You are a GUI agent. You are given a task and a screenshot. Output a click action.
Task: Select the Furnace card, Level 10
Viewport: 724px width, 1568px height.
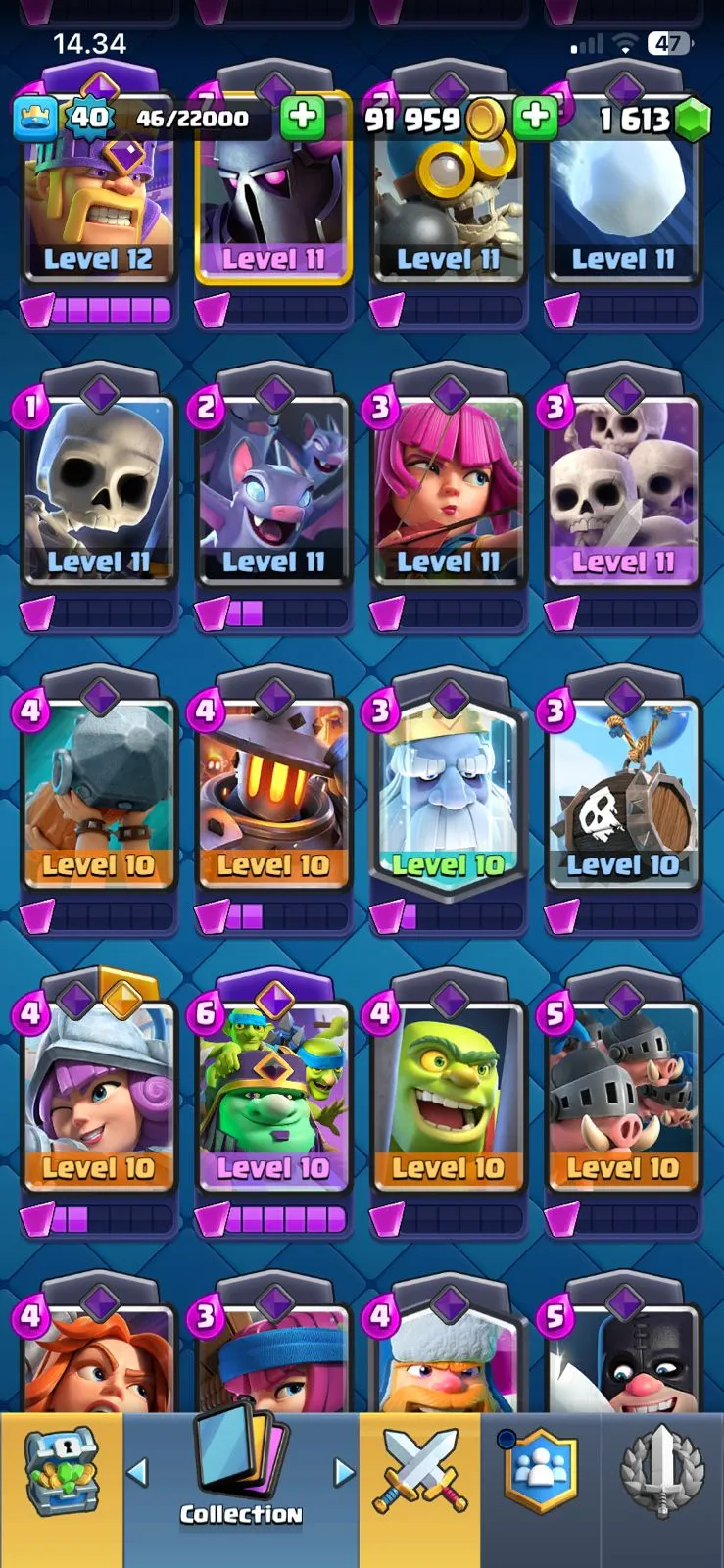[x=273, y=794]
